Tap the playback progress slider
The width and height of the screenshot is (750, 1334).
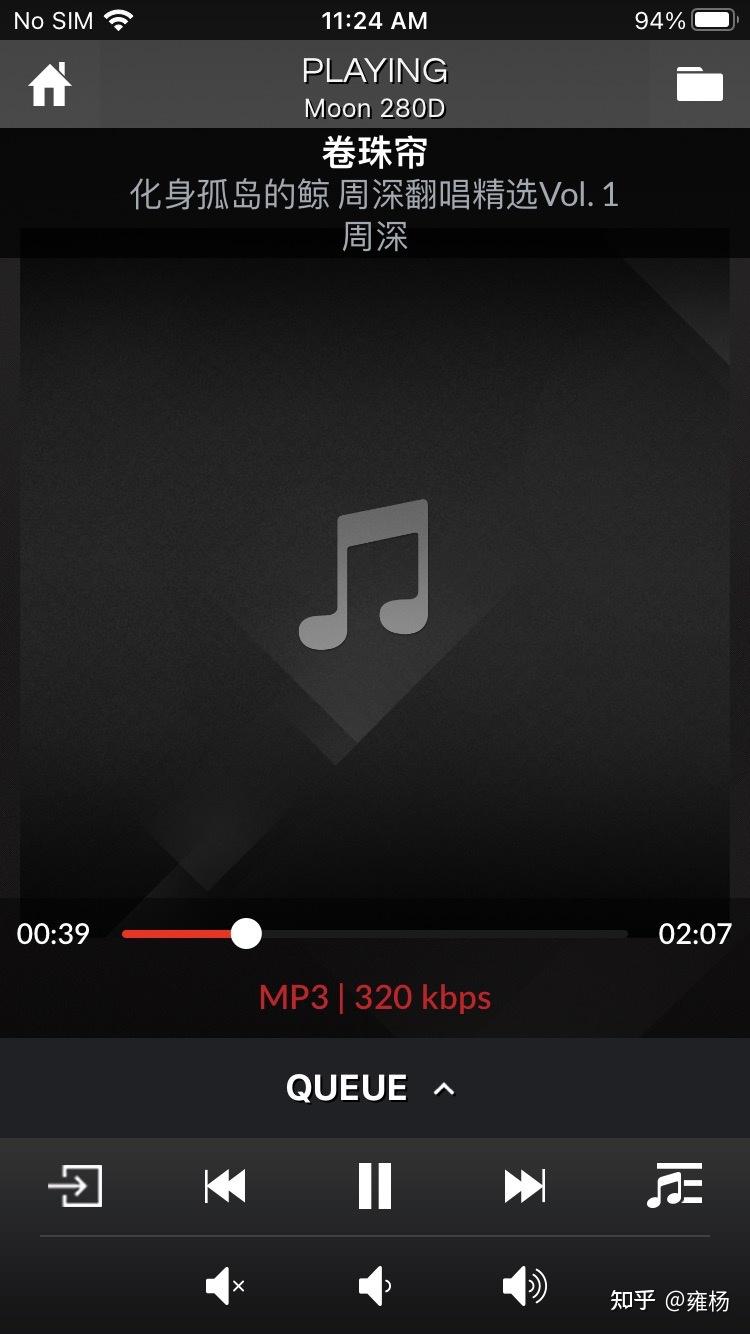(246, 934)
